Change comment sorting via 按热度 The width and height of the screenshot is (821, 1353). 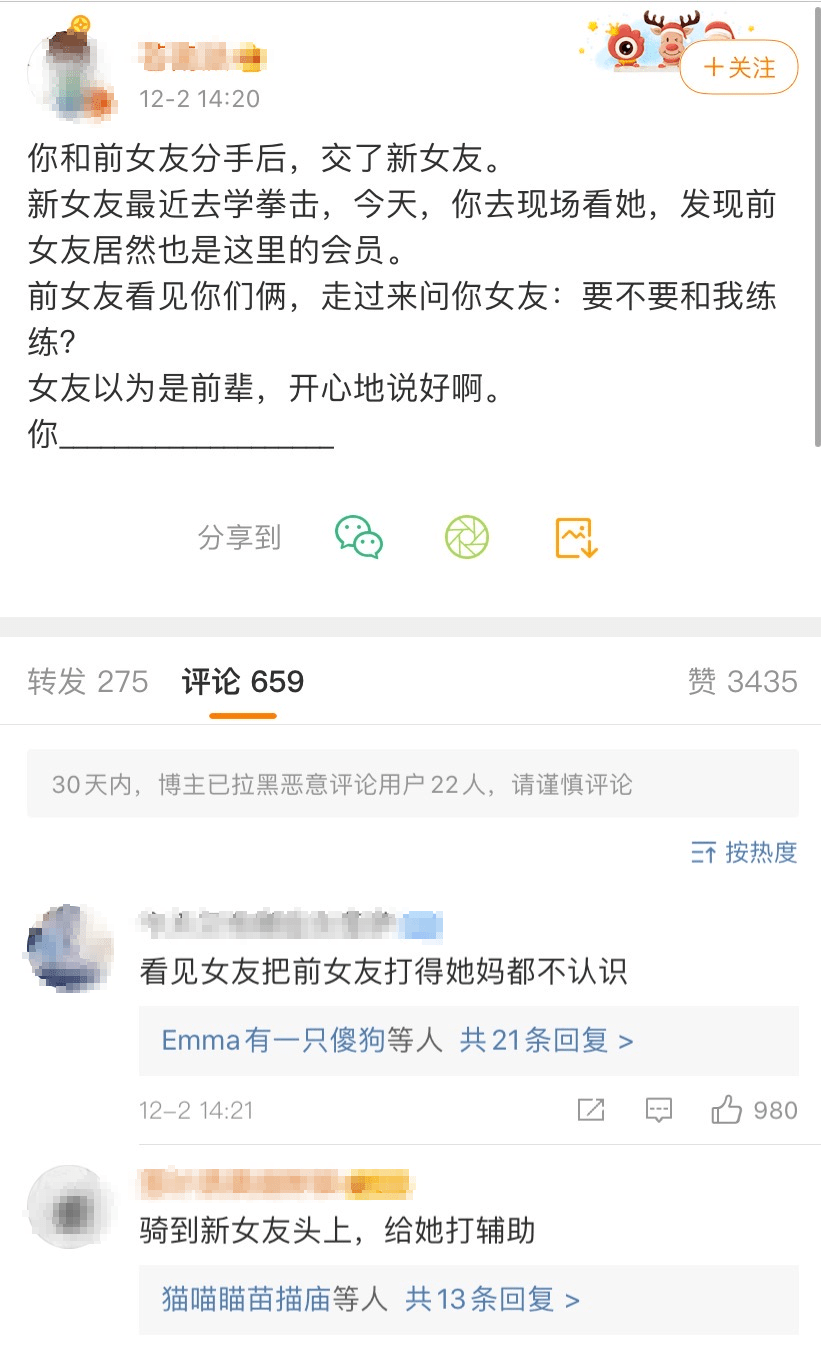(x=744, y=852)
